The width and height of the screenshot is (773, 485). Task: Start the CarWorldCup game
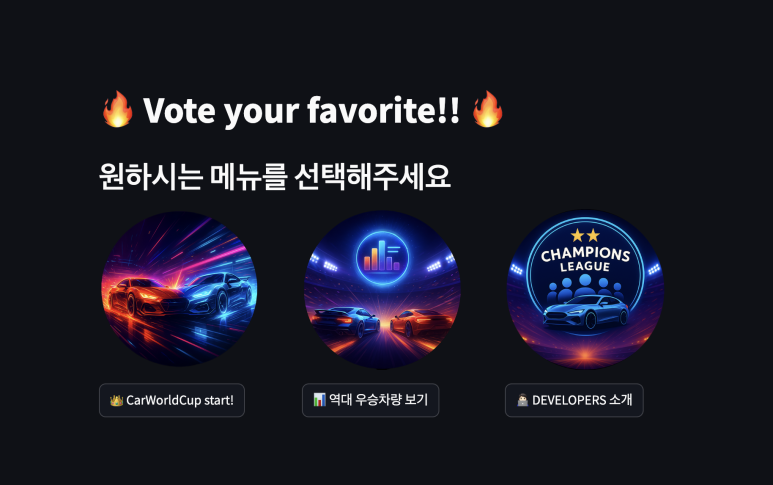(x=172, y=400)
